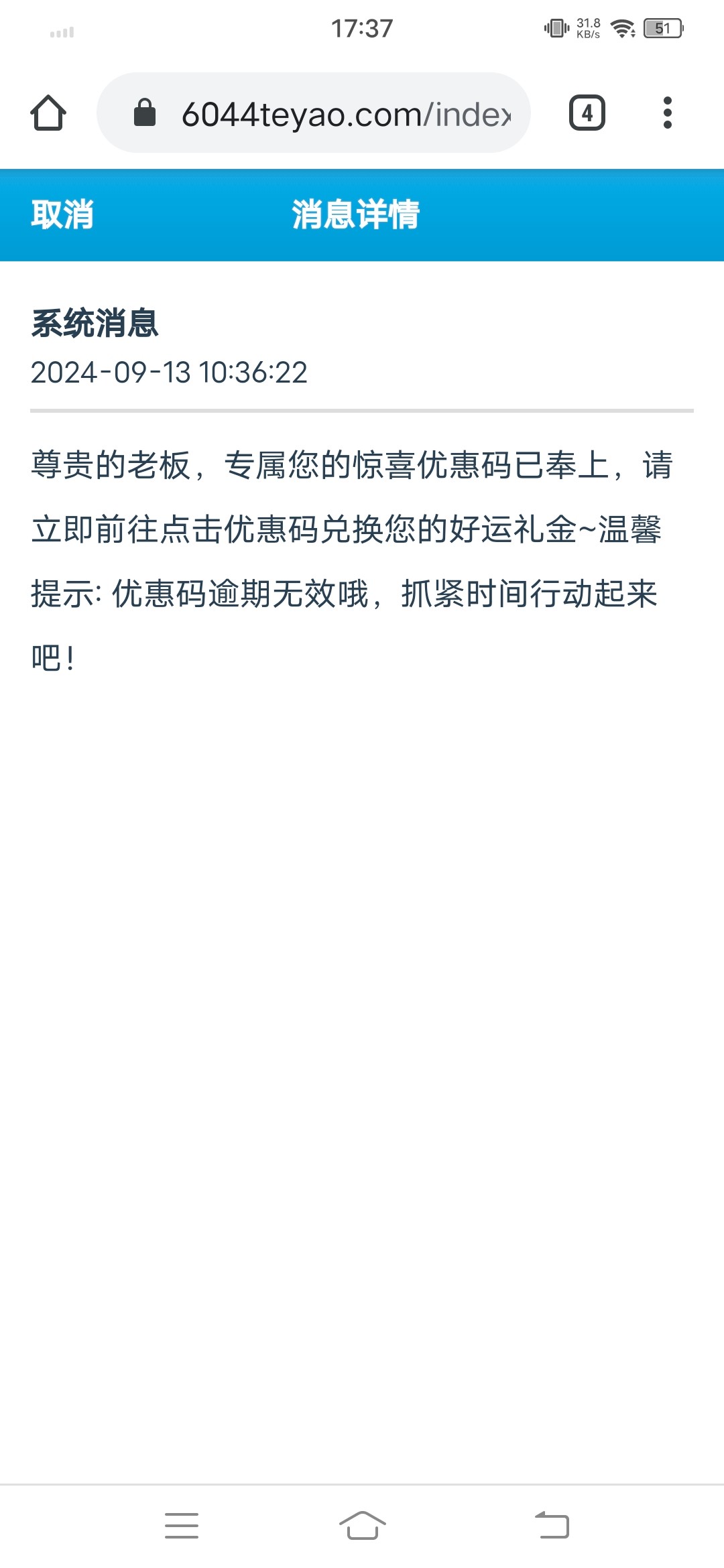Tap the 6044teyao.com address bar
The image size is (724, 1568).
[x=314, y=113]
